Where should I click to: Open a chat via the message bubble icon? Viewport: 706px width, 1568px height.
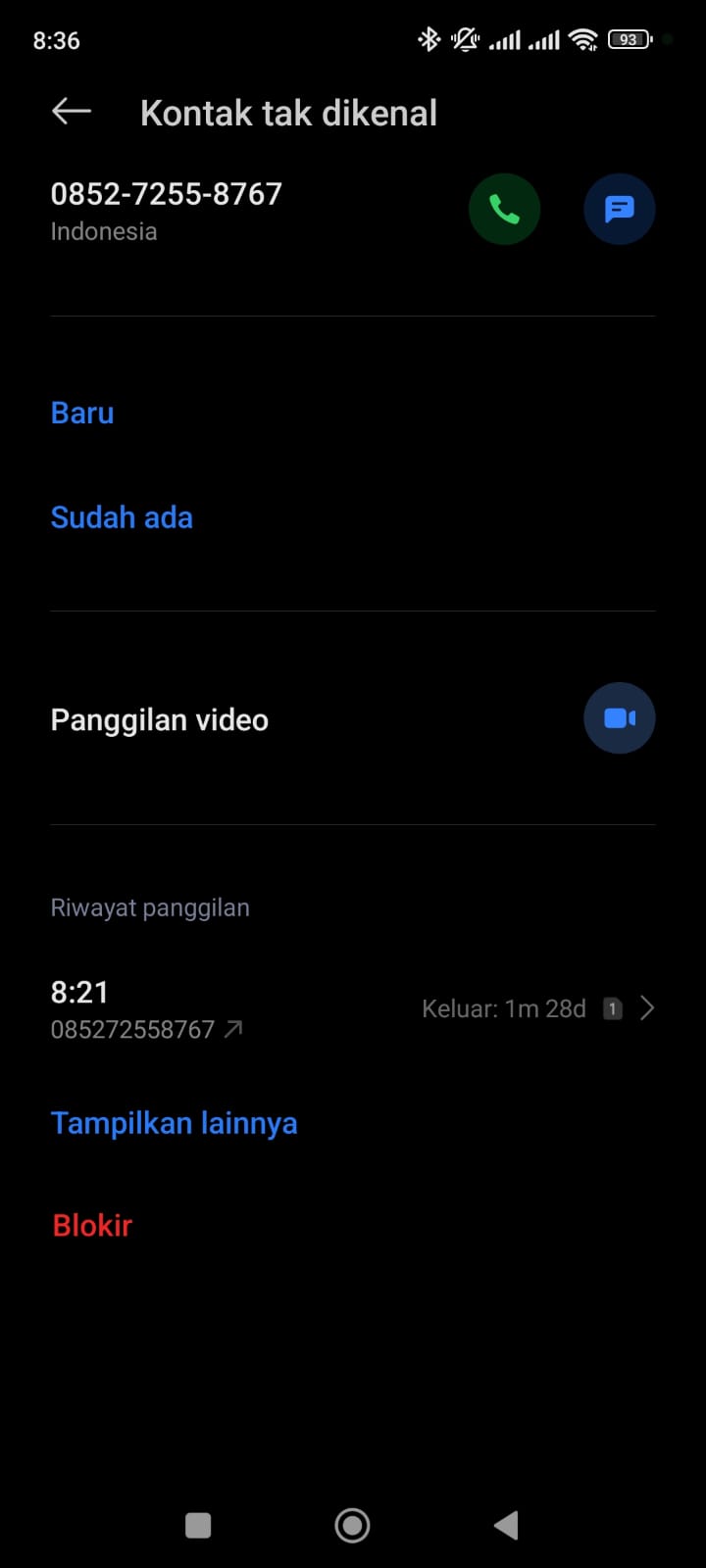[x=620, y=209]
